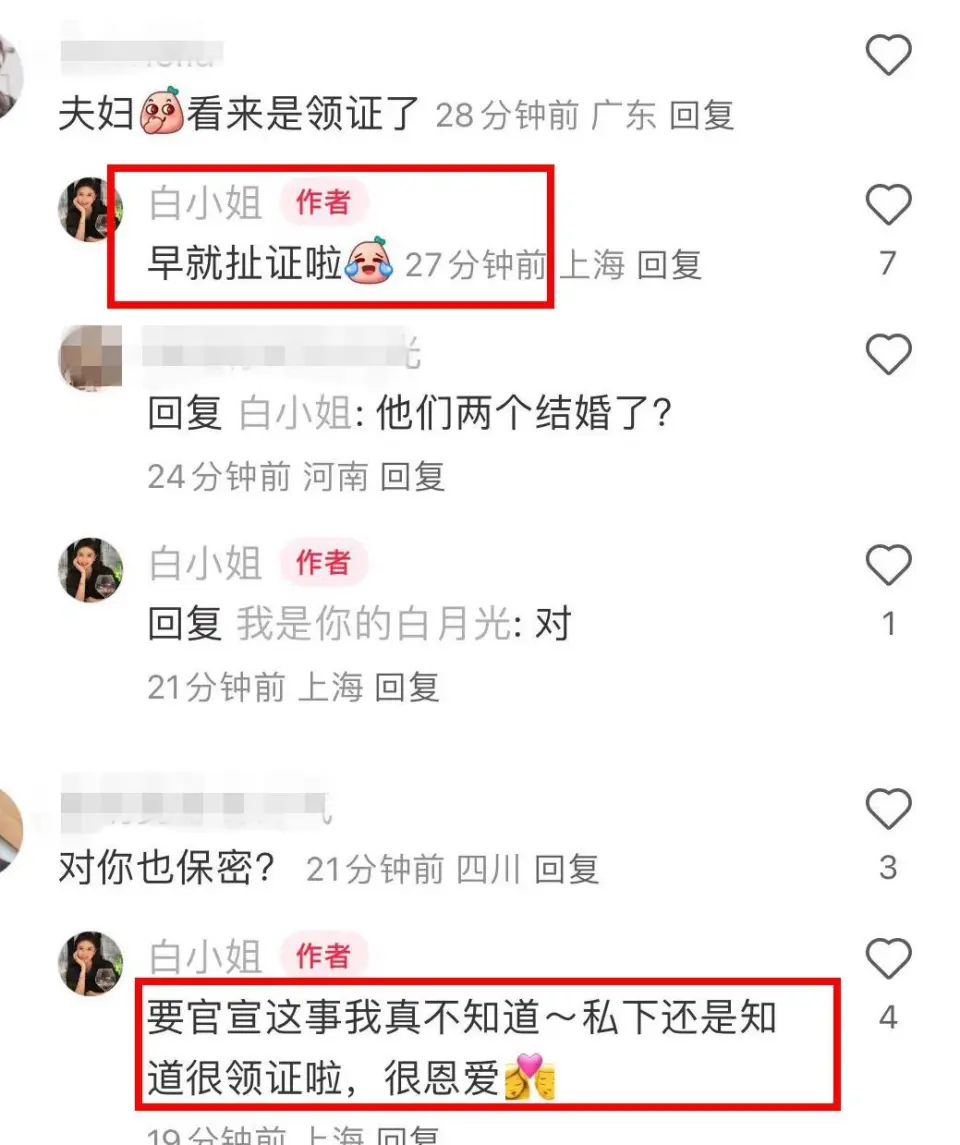The image size is (960, 1145).
Task: Reply to the comment "对你也保密?"
Action: click(x=566, y=870)
